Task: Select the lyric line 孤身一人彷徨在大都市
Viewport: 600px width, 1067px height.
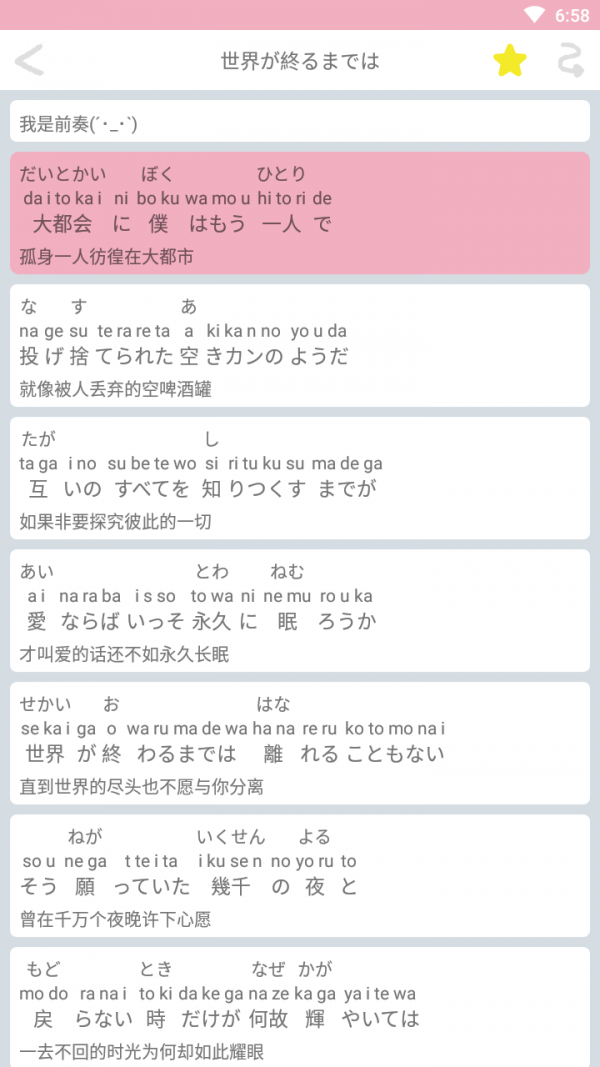Action: tap(300, 213)
